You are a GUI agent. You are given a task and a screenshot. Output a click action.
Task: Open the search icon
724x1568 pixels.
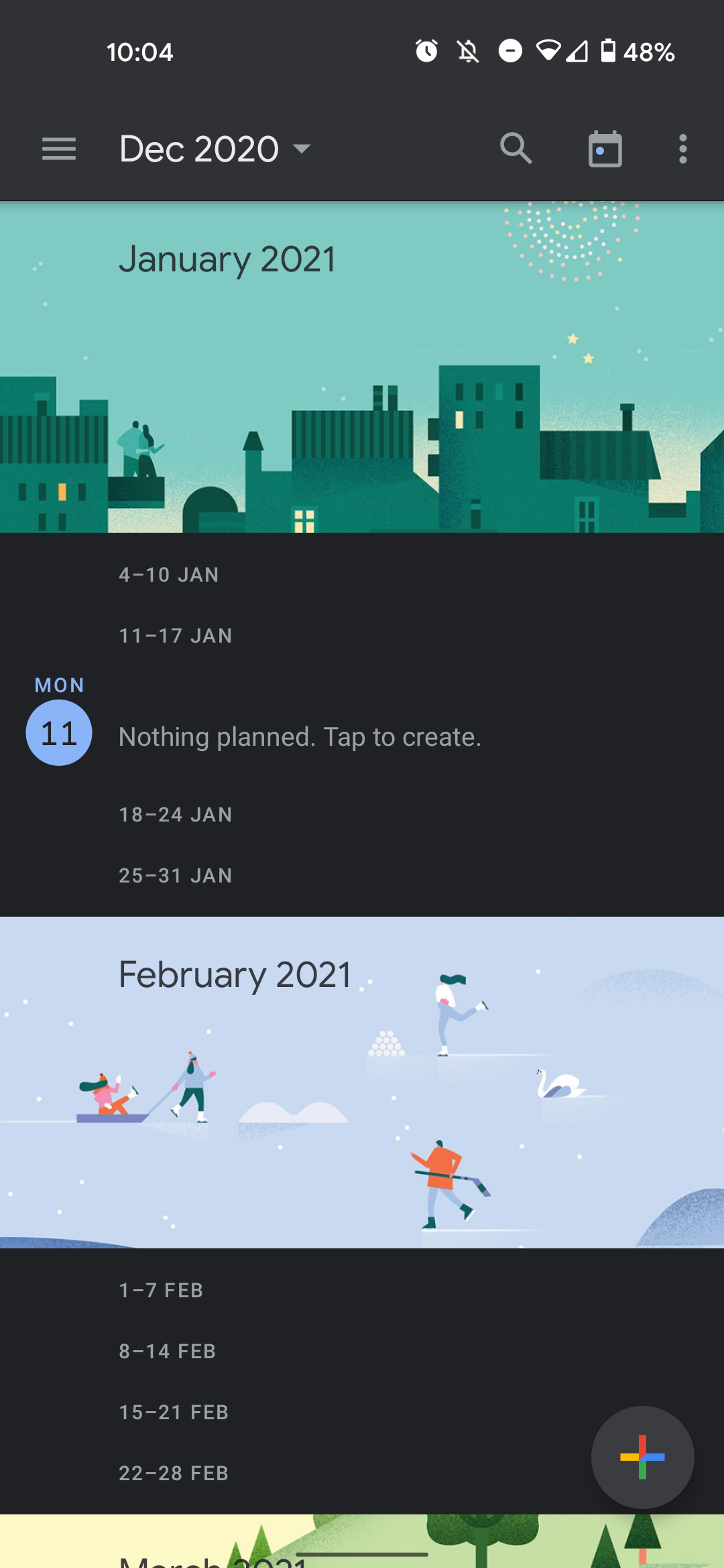point(516,149)
